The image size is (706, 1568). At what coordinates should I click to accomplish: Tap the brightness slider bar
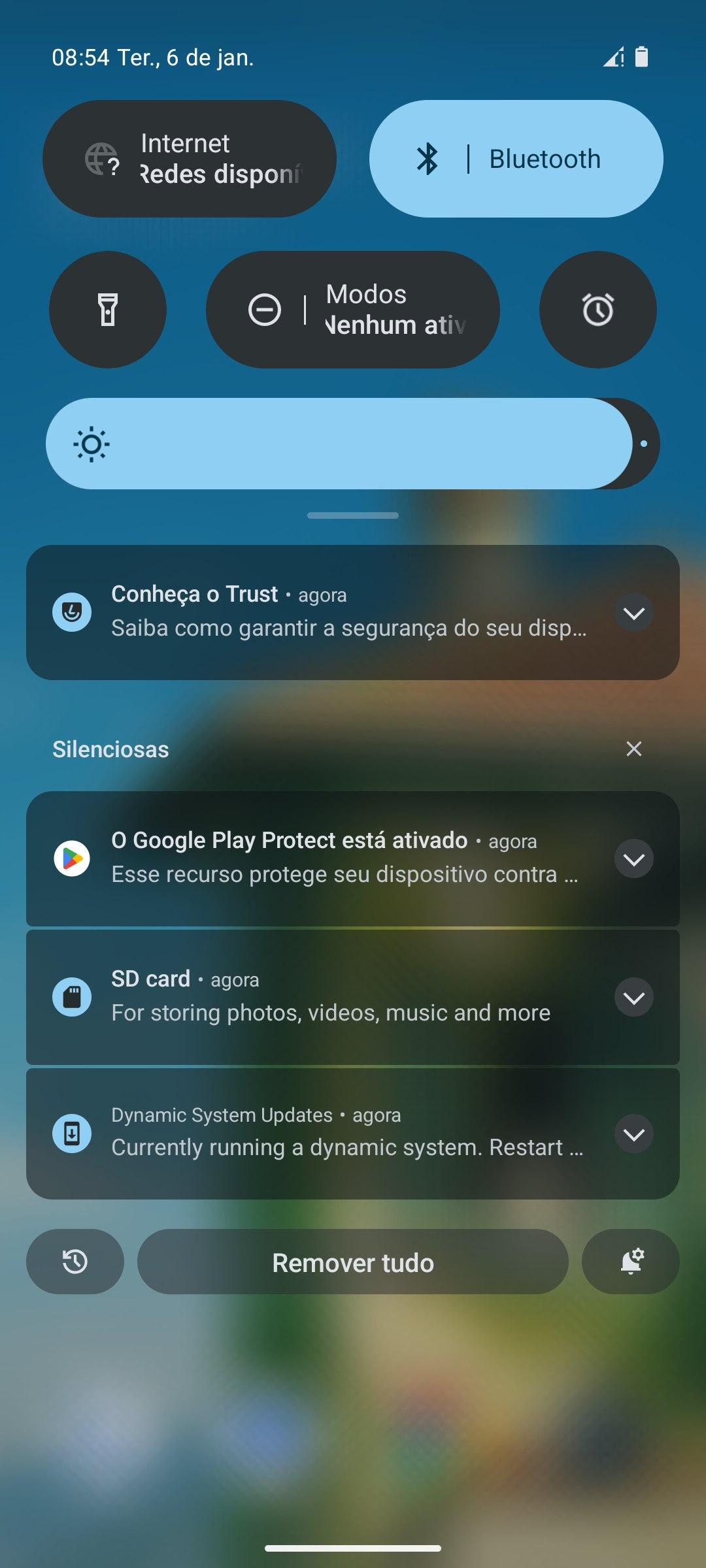pos(353,444)
